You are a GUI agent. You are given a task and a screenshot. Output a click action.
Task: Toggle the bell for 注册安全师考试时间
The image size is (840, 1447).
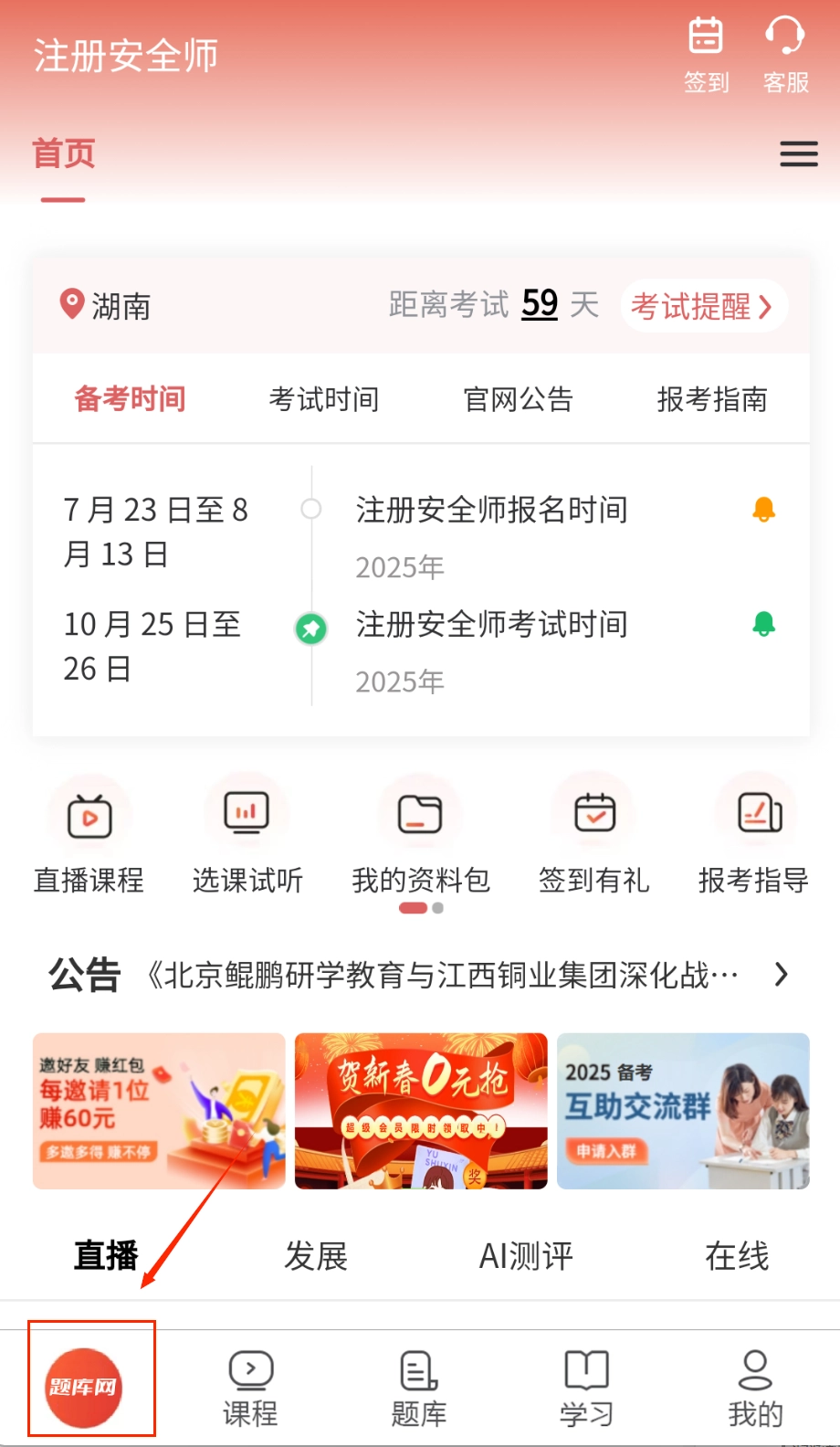pos(763,625)
